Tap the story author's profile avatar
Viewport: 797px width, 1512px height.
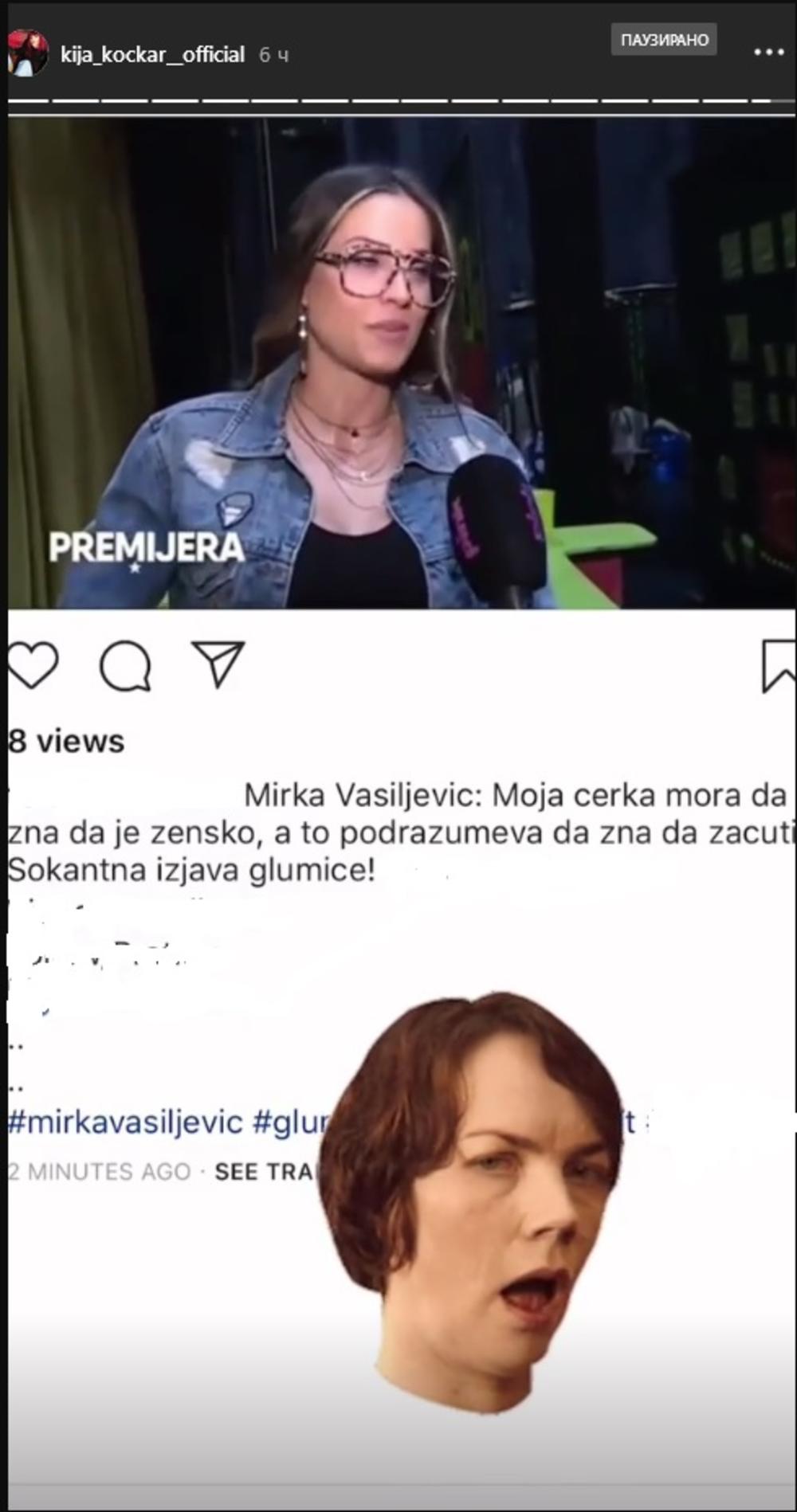point(28,53)
